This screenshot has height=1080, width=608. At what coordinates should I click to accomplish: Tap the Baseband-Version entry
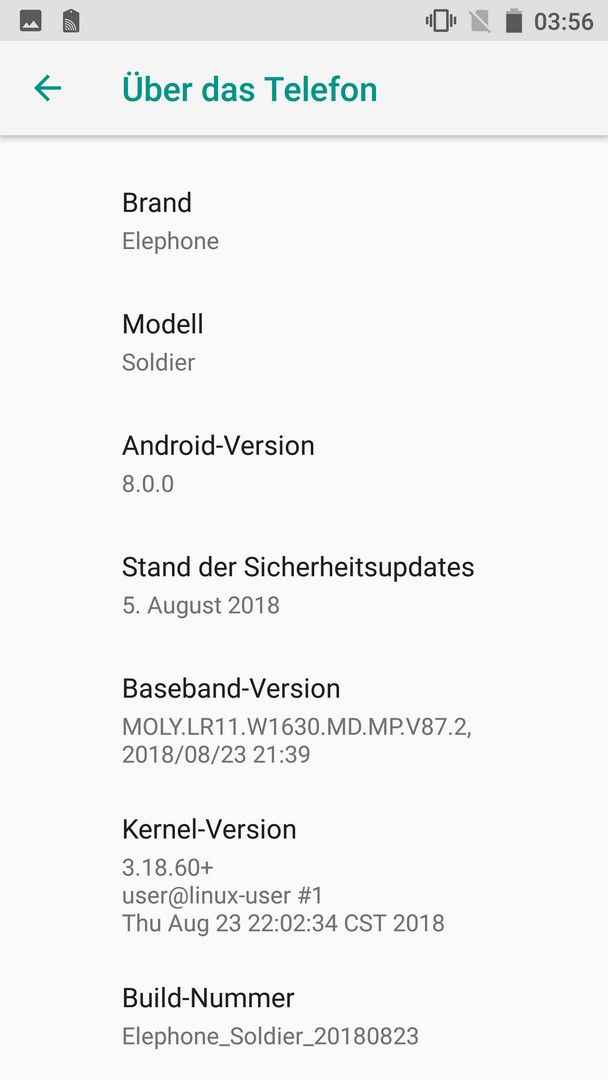(x=304, y=720)
